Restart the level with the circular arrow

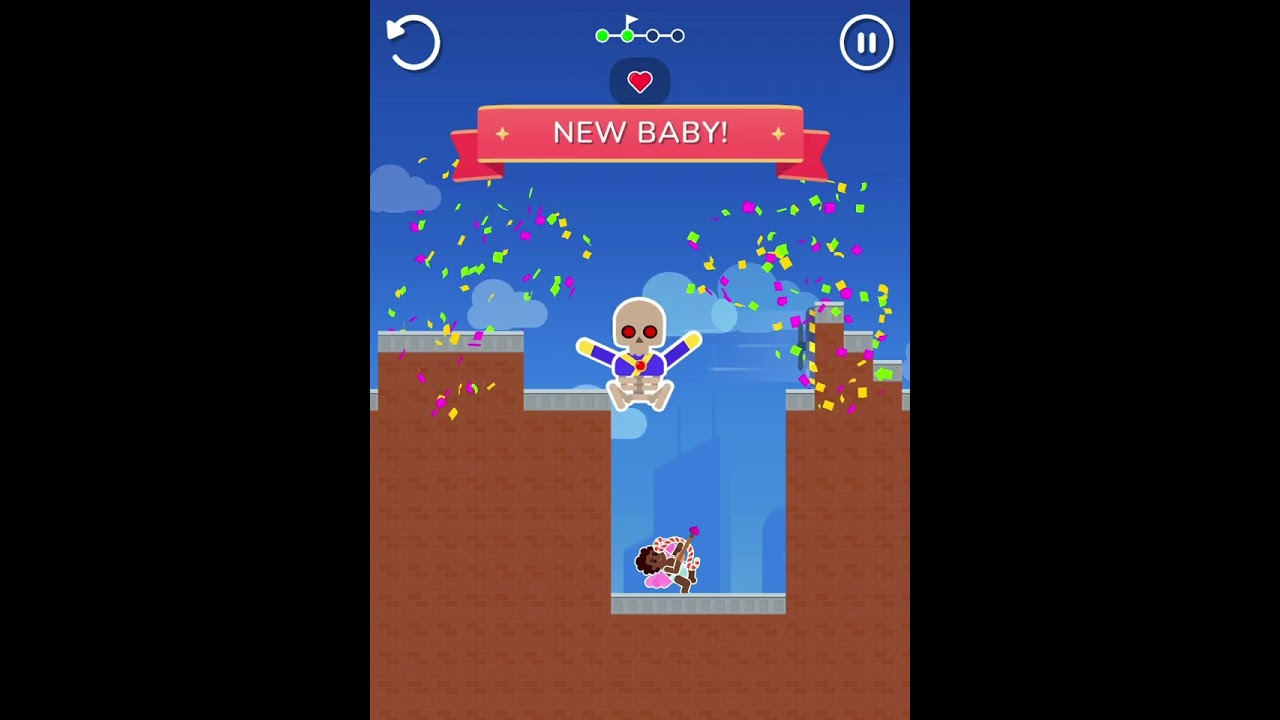click(413, 43)
